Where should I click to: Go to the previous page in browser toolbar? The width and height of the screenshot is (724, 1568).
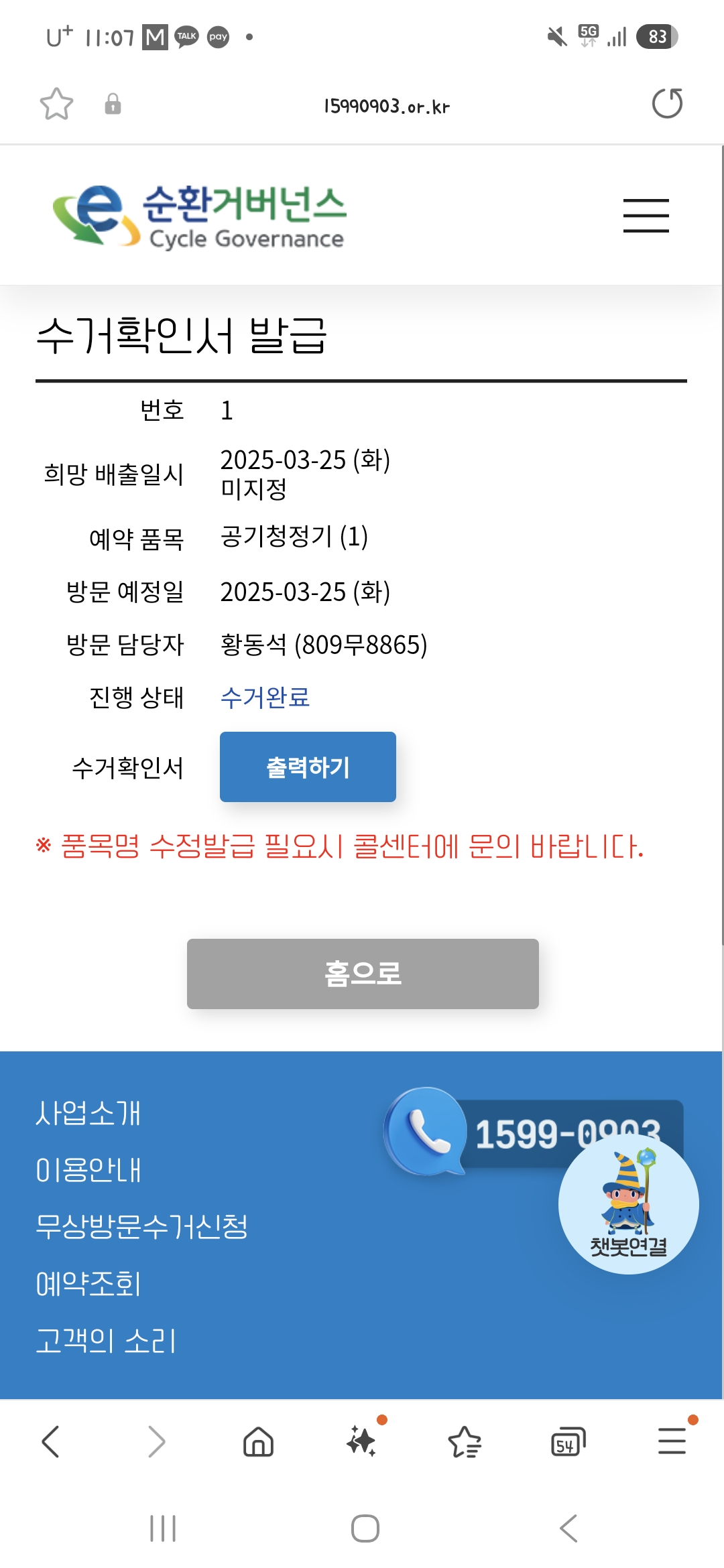(x=51, y=1441)
